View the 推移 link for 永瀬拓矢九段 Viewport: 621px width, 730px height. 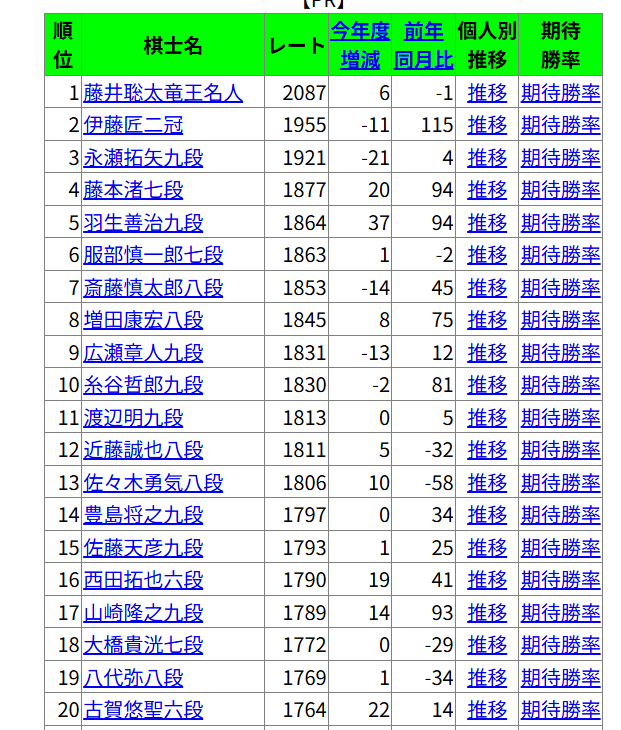[x=487, y=158]
